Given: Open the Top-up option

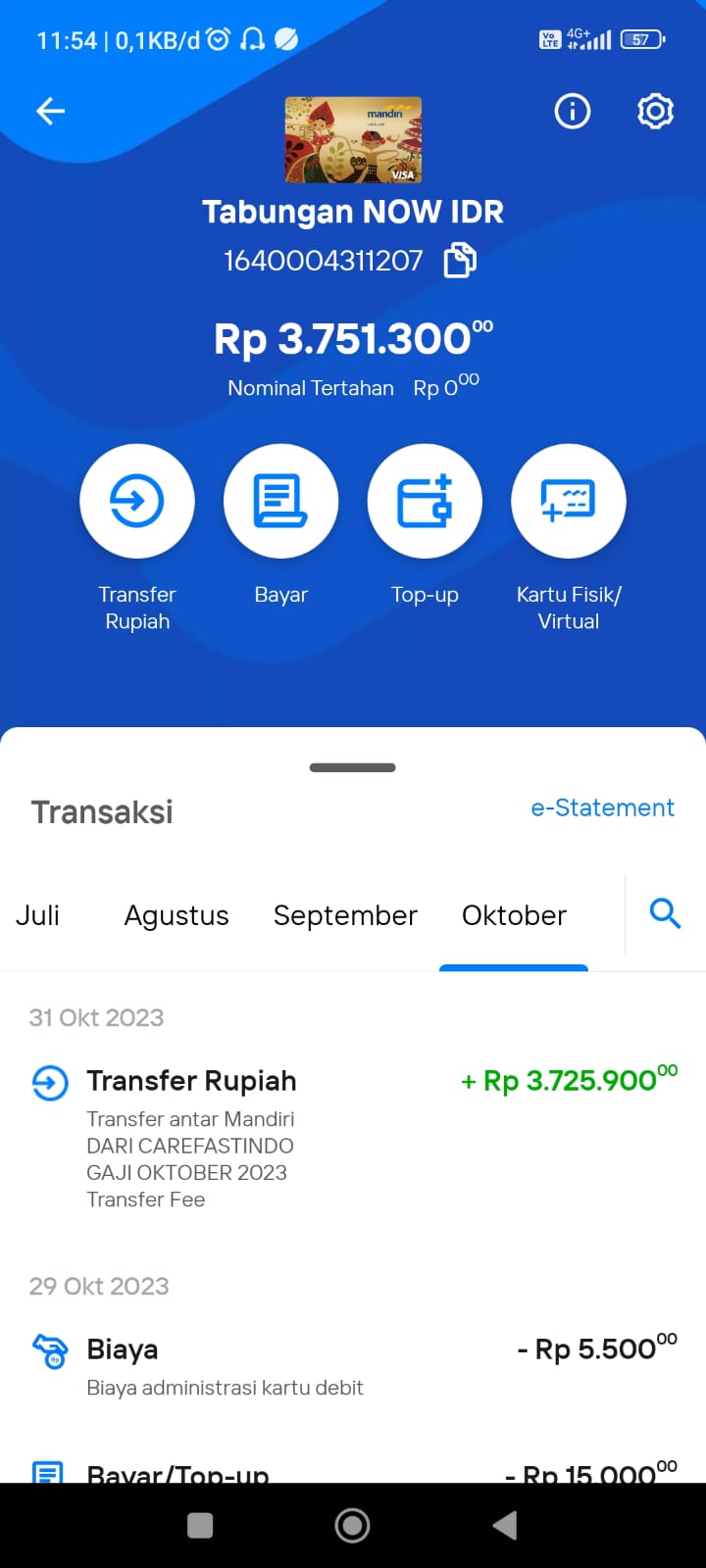Looking at the screenshot, I should [x=425, y=501].
